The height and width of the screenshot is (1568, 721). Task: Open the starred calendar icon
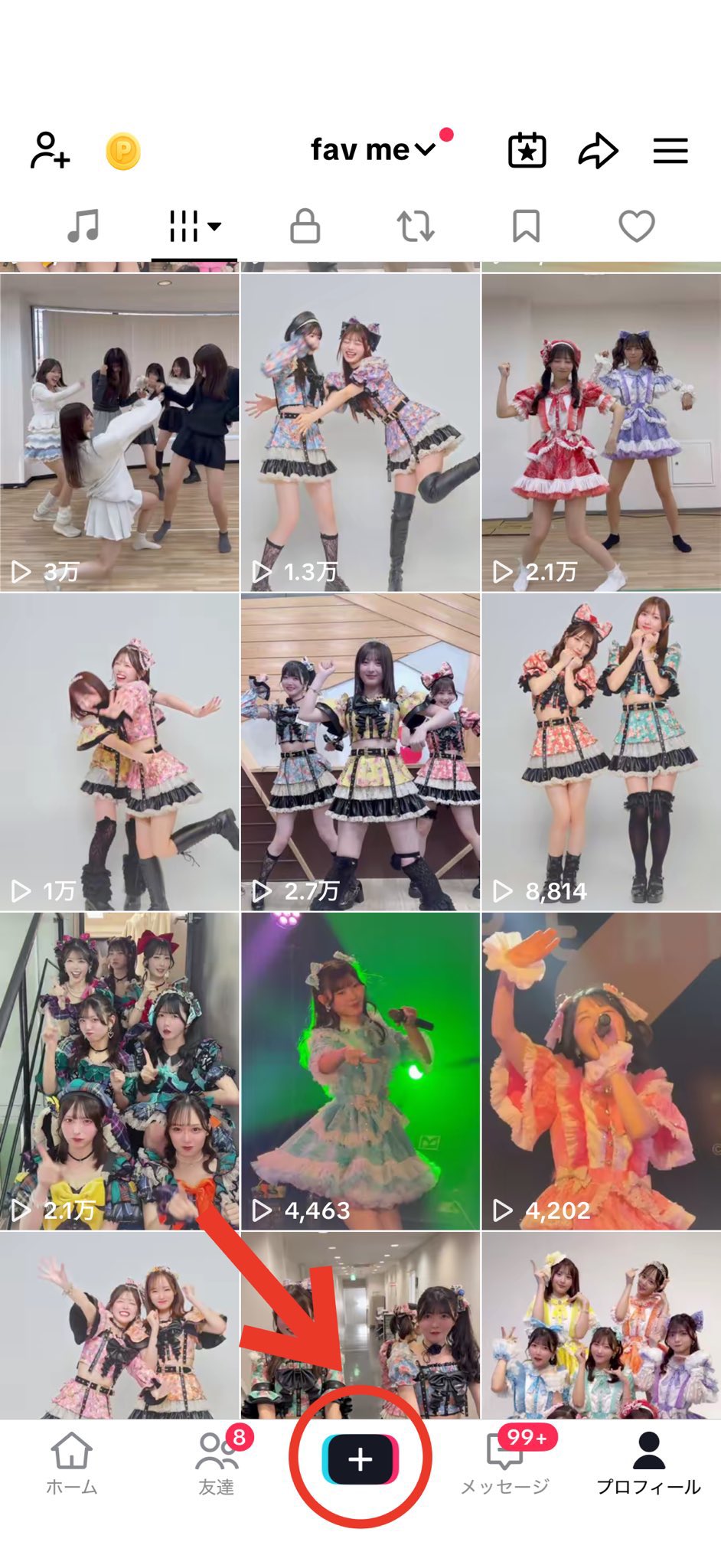click(527, 150)
